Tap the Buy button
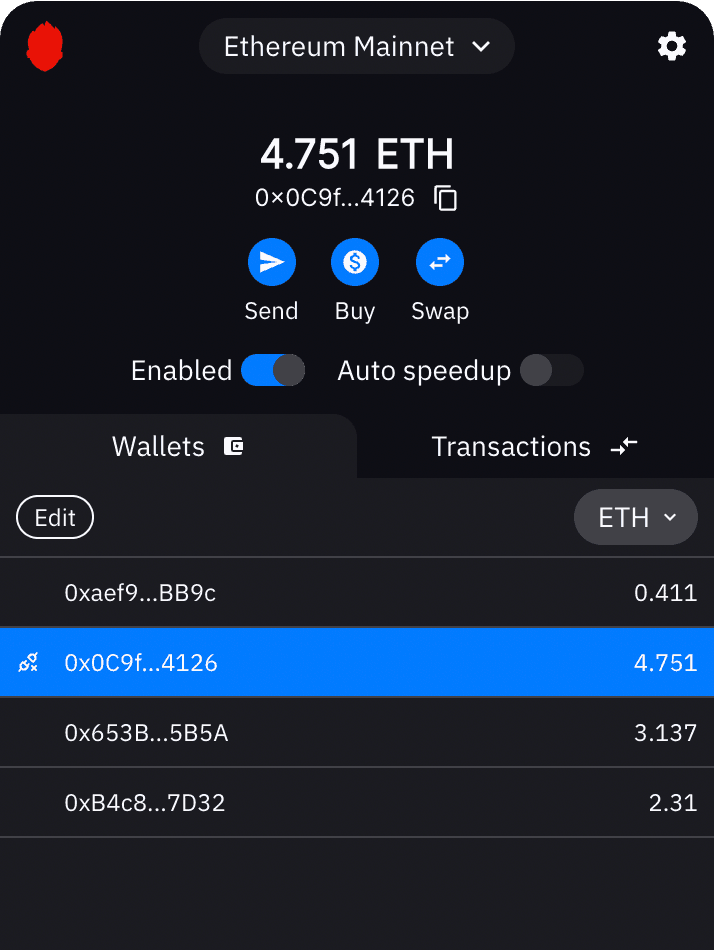The height and width of the screenshot is (950, 714). [x=355, y=262]
